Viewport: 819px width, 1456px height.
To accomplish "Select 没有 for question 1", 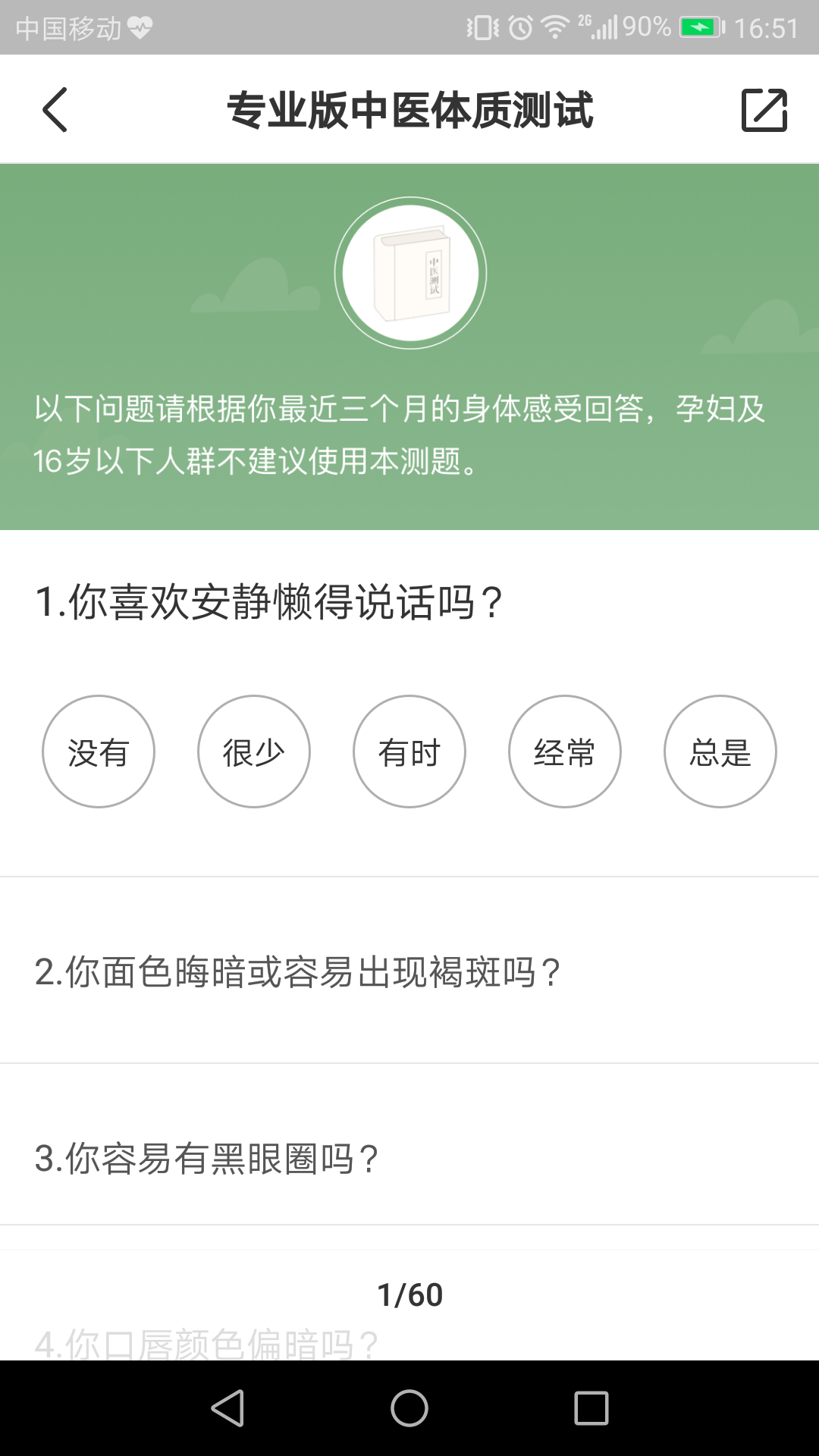I will click(99, 752).
